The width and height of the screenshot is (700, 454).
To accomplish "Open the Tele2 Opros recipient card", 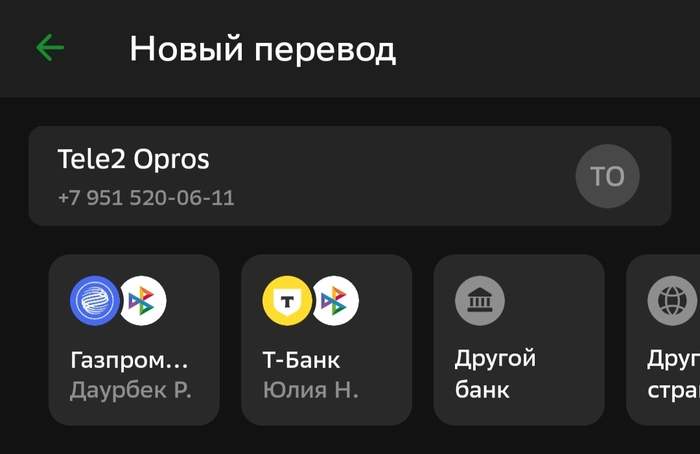I will tap(349, 176).
